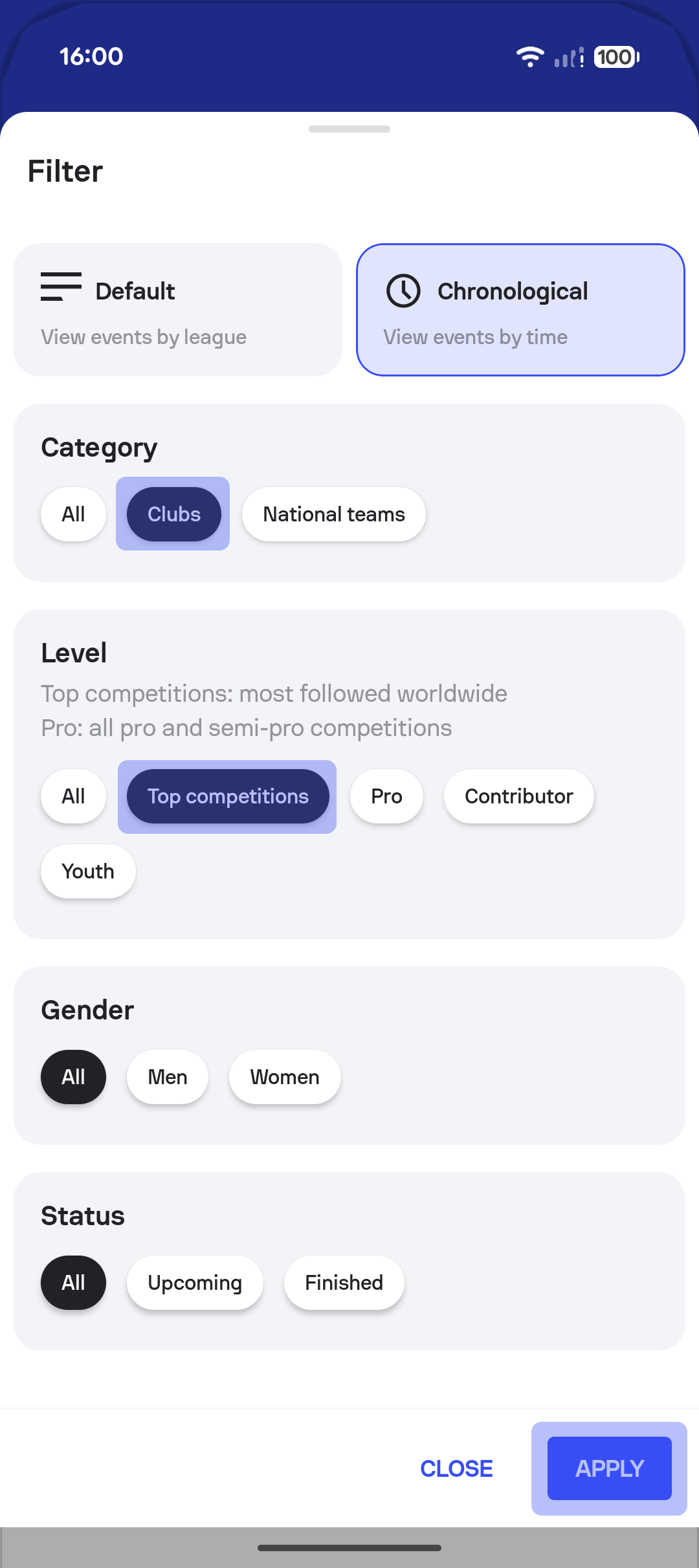Filter by Men gender

click(x=168, y=1077)
